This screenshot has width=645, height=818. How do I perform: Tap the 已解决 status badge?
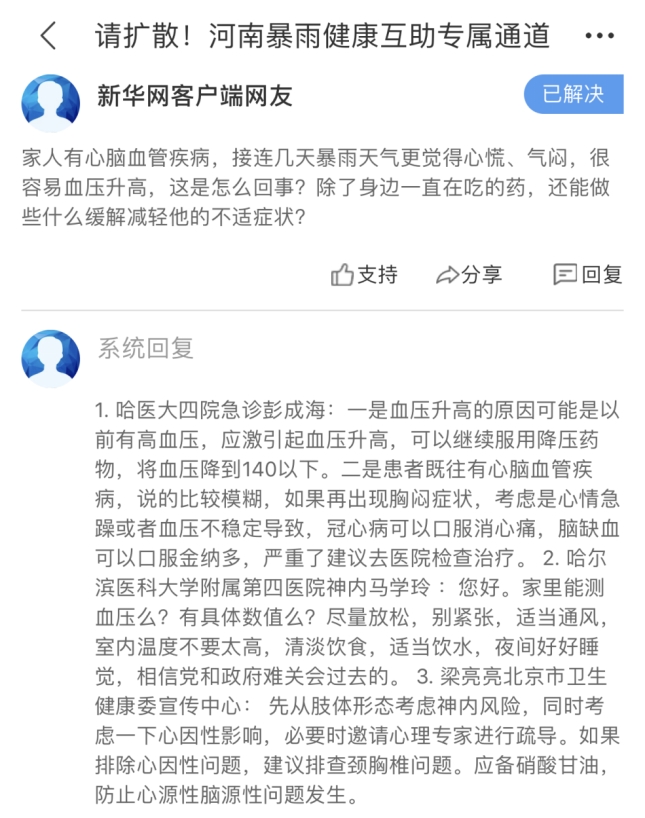[x=573, y=95]
